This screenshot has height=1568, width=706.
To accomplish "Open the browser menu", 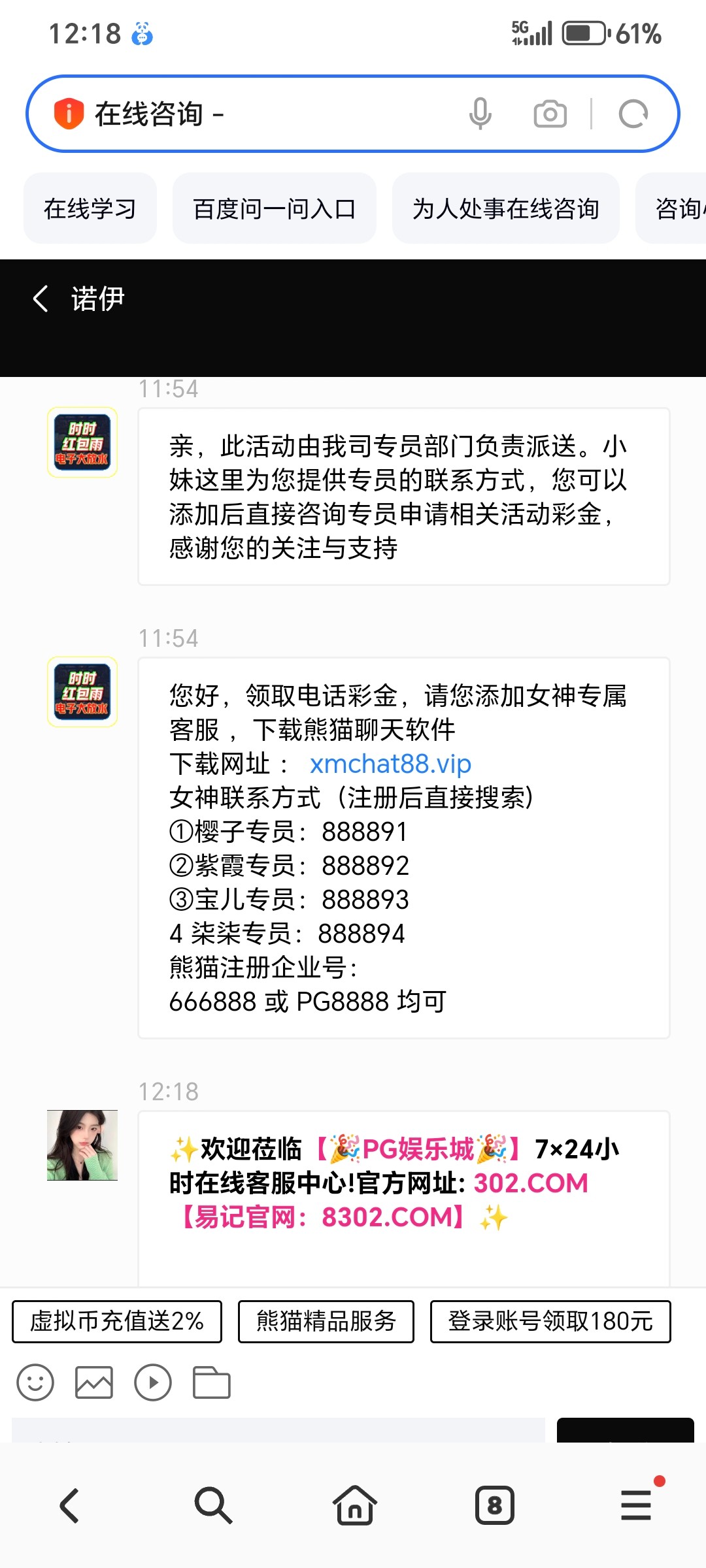I will (636, 1506).
